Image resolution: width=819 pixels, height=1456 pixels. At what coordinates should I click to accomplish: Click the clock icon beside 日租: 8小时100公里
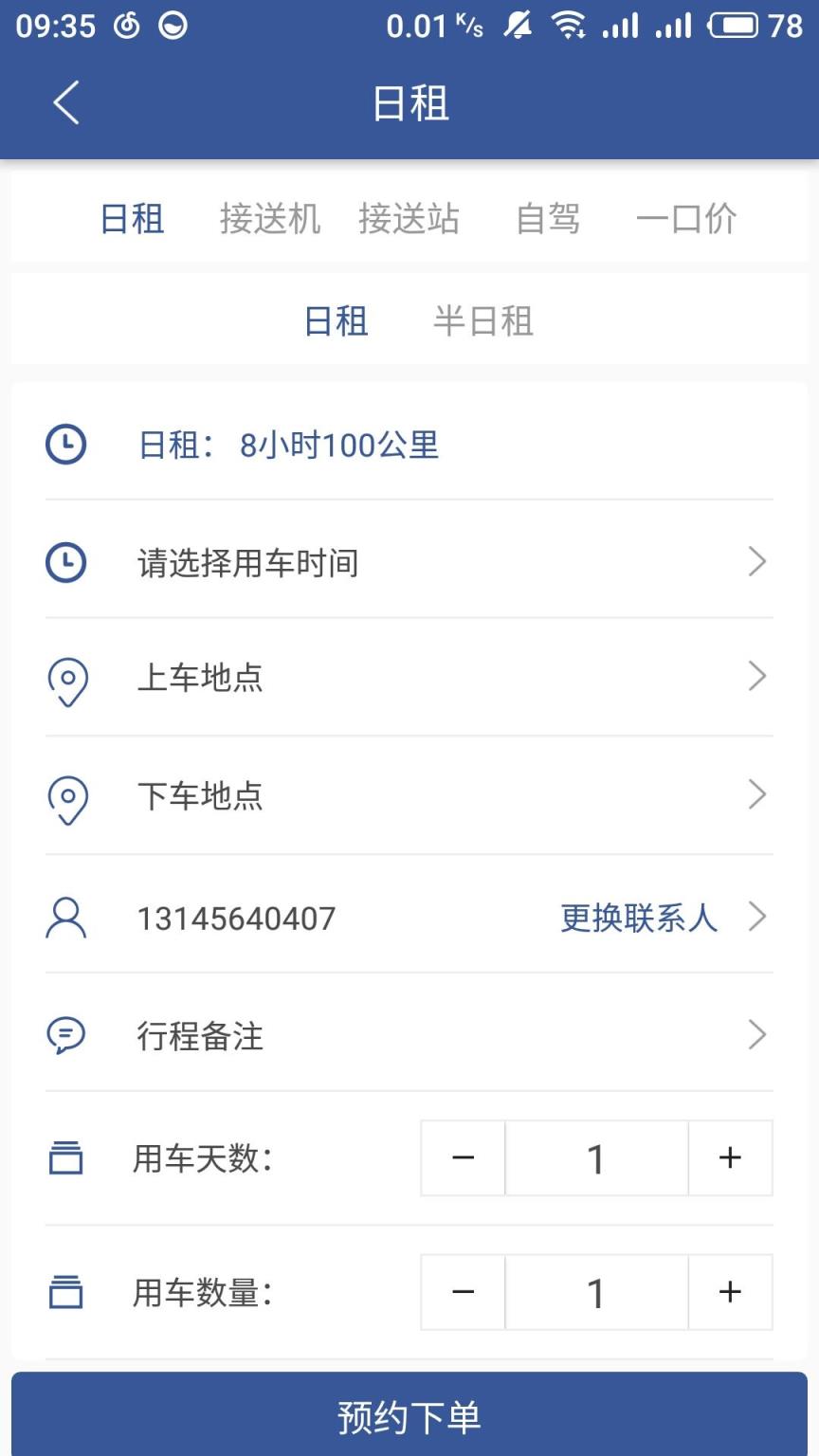(64, 444)
